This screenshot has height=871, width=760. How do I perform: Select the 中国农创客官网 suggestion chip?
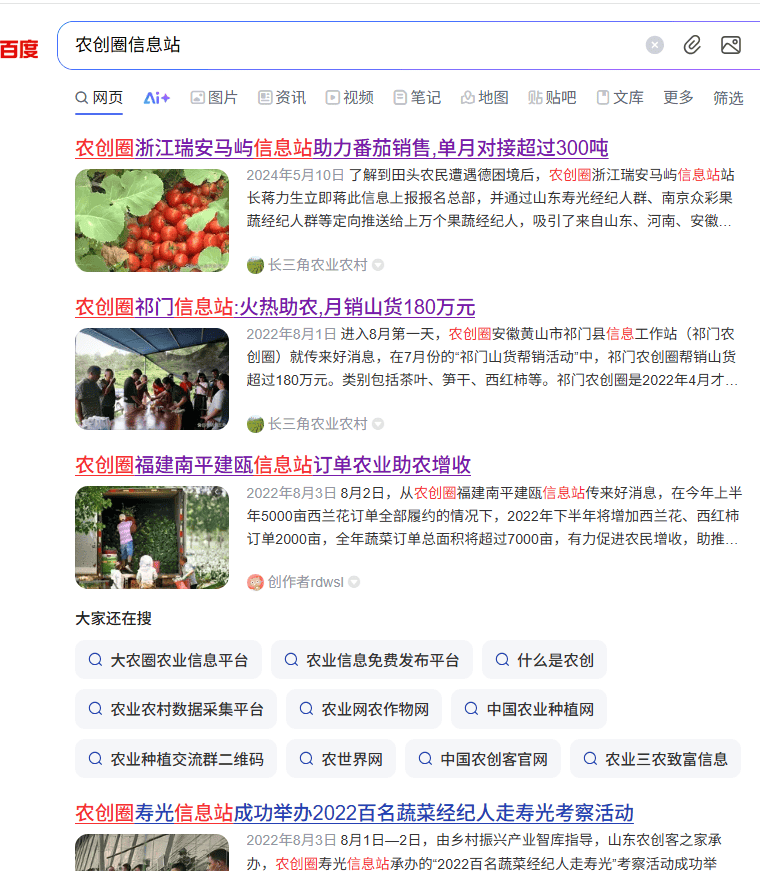click(x=483, y=759)
